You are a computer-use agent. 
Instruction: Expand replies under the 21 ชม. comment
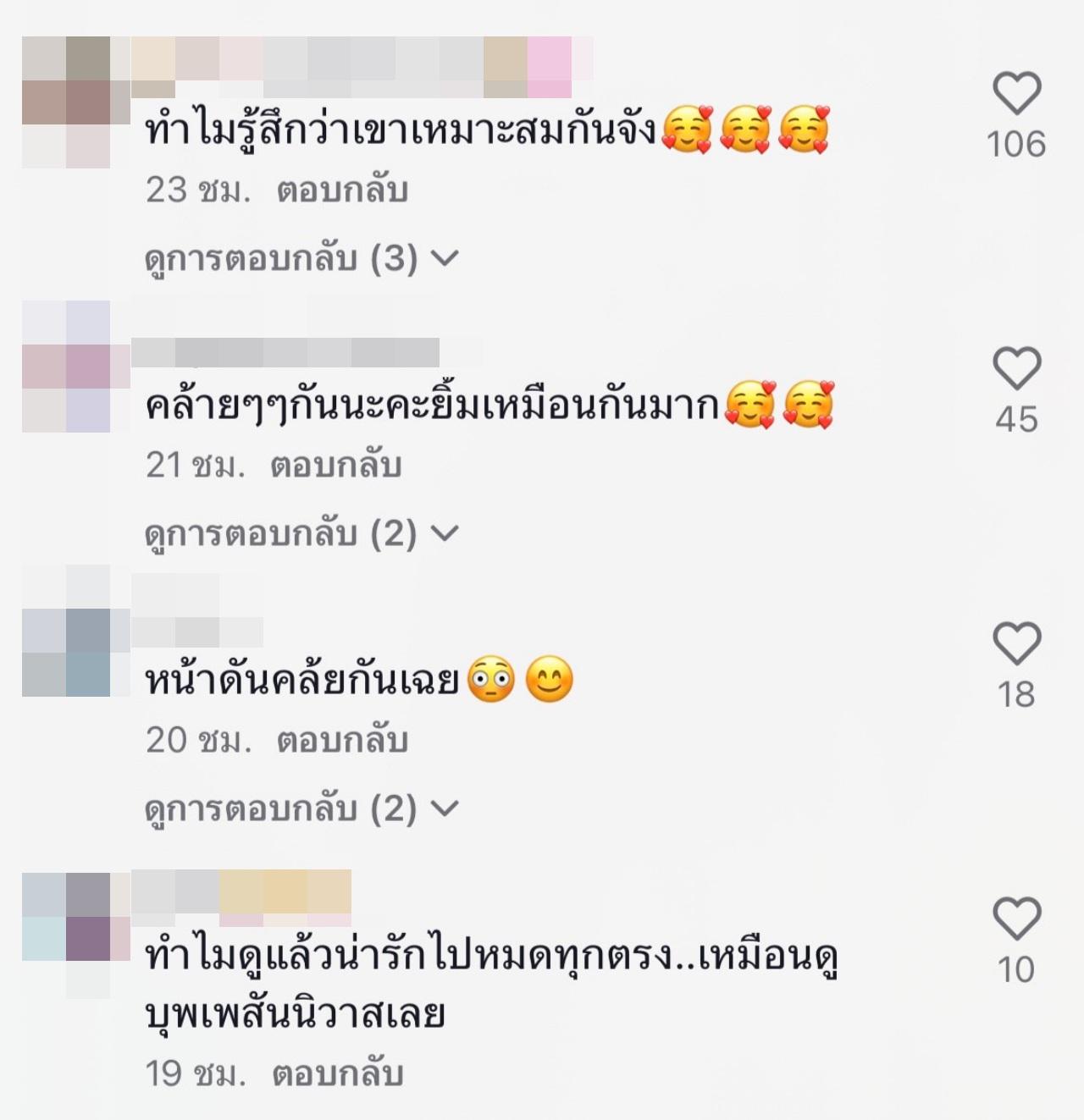301,533
